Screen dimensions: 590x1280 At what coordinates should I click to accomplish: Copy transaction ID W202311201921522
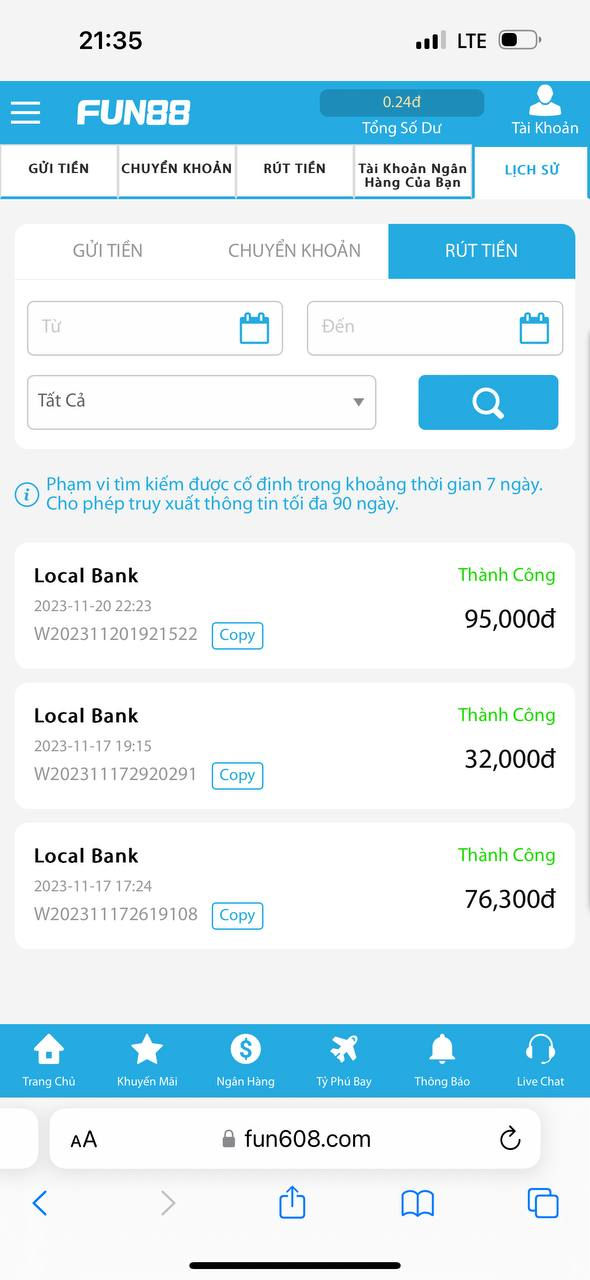(x=237, y=635)
